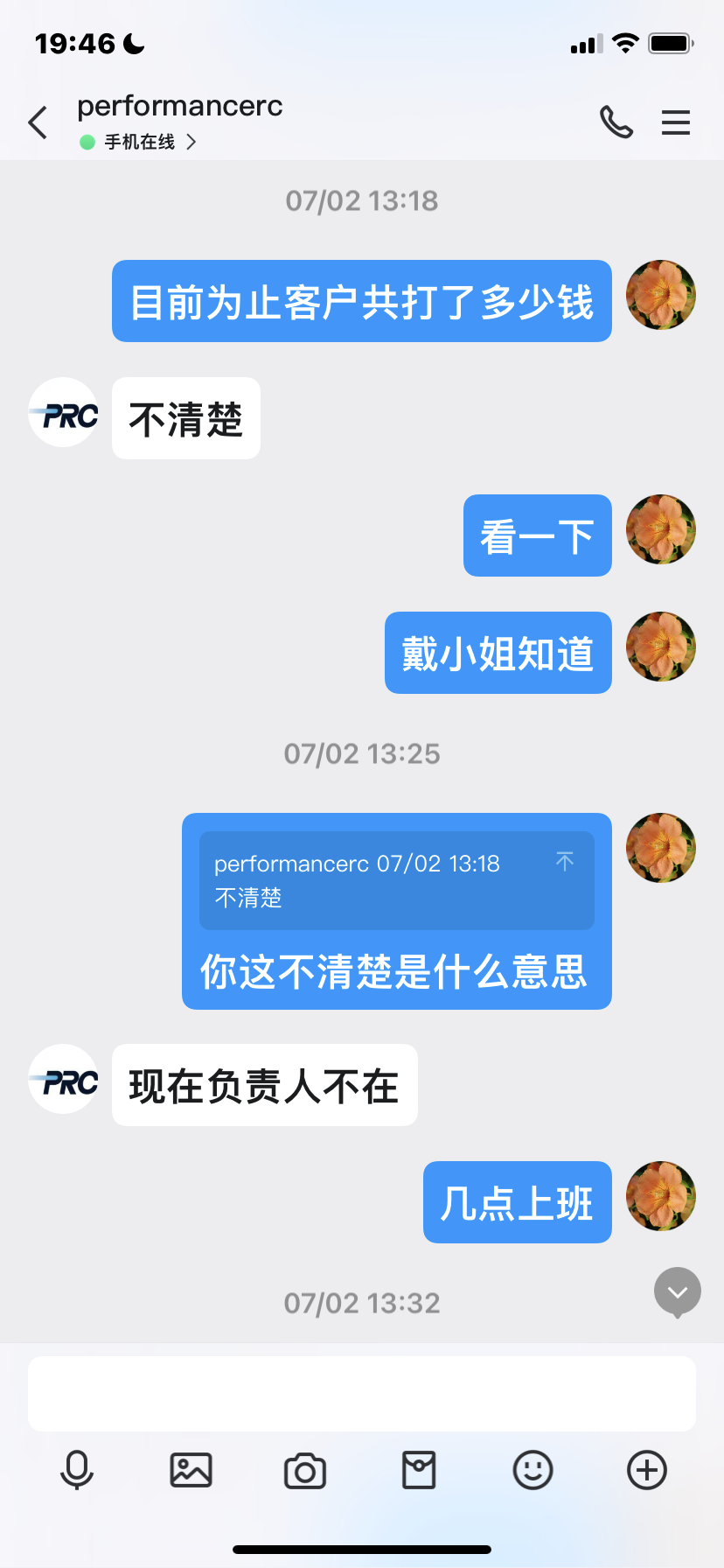Start a voice call with performancerc

click(x=616, y=122)
